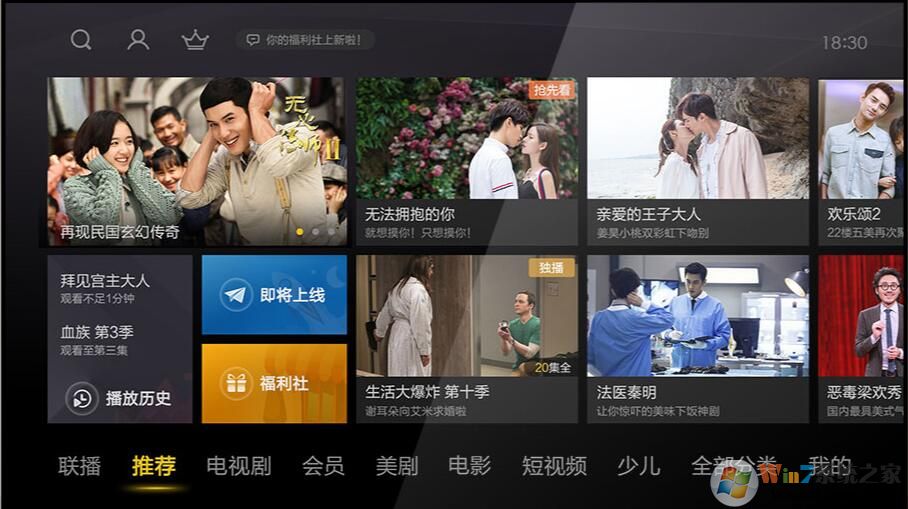Open the search icon
Viewport: 908px width, 509px height.
tap(81, 40)
